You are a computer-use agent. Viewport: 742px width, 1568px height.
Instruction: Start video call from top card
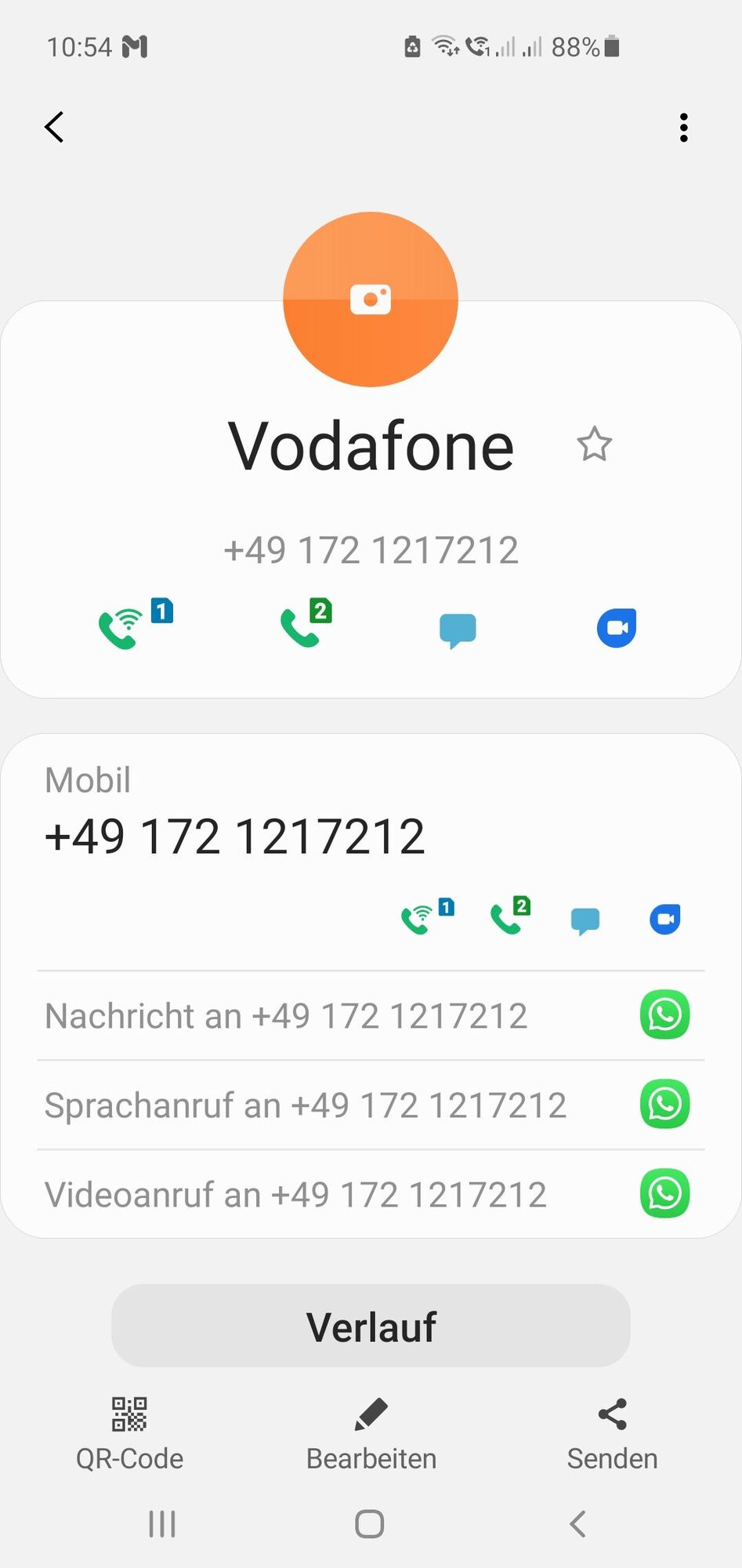(617, 628)
